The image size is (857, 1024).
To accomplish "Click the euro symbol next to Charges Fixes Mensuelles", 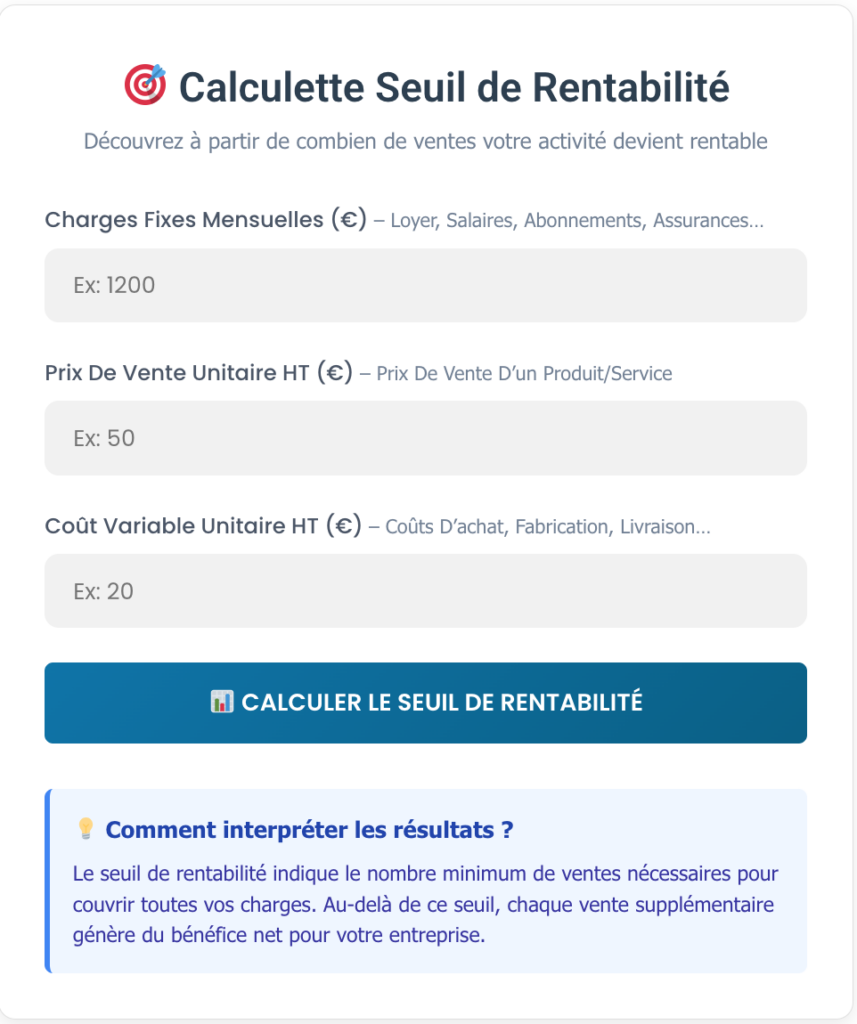I will click(349, 219).
